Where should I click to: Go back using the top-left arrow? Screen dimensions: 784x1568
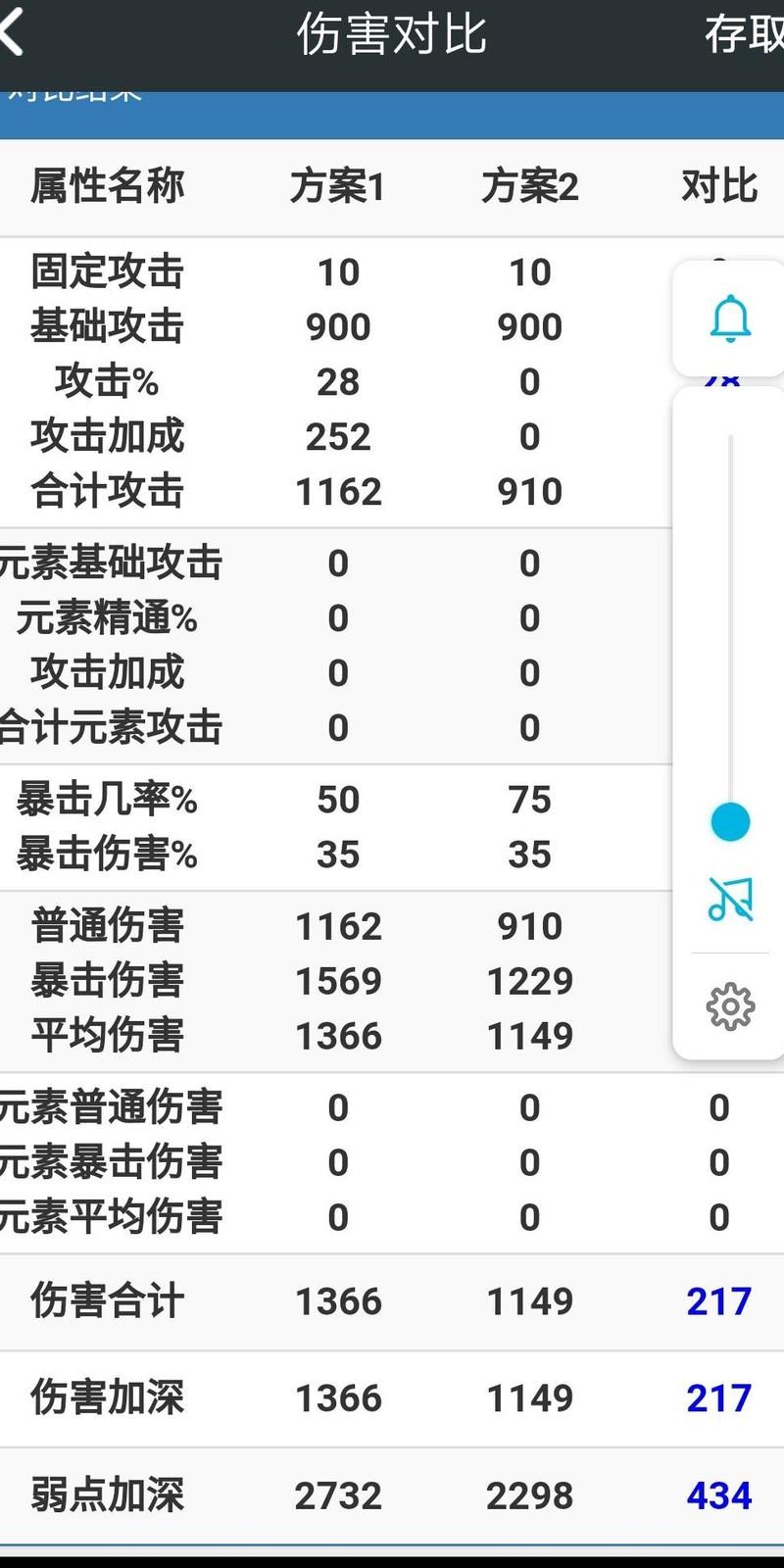coord(12,34)
